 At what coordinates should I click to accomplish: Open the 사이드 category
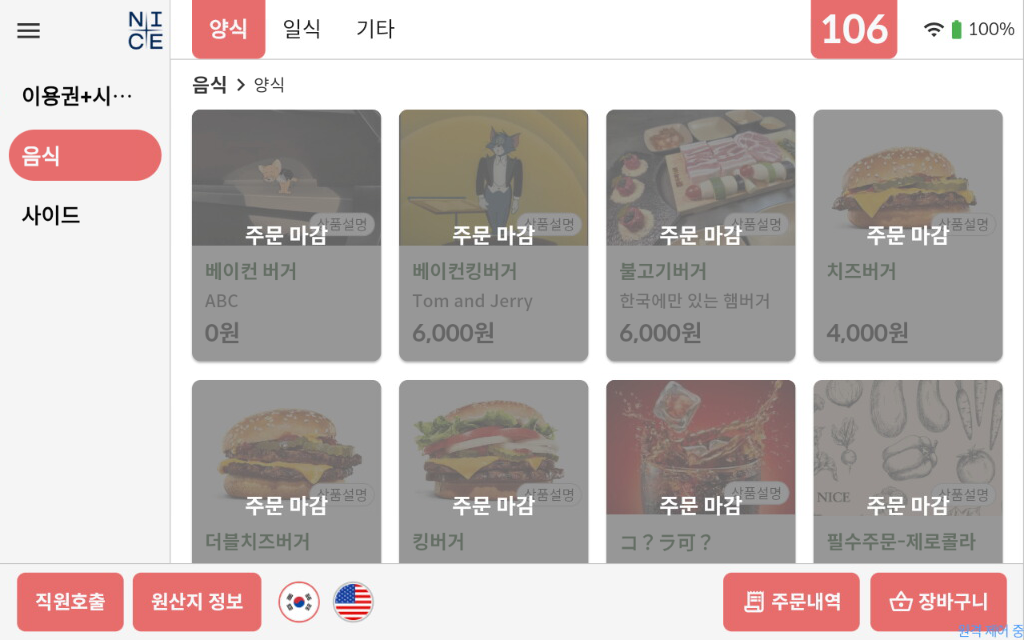[51, 215]
